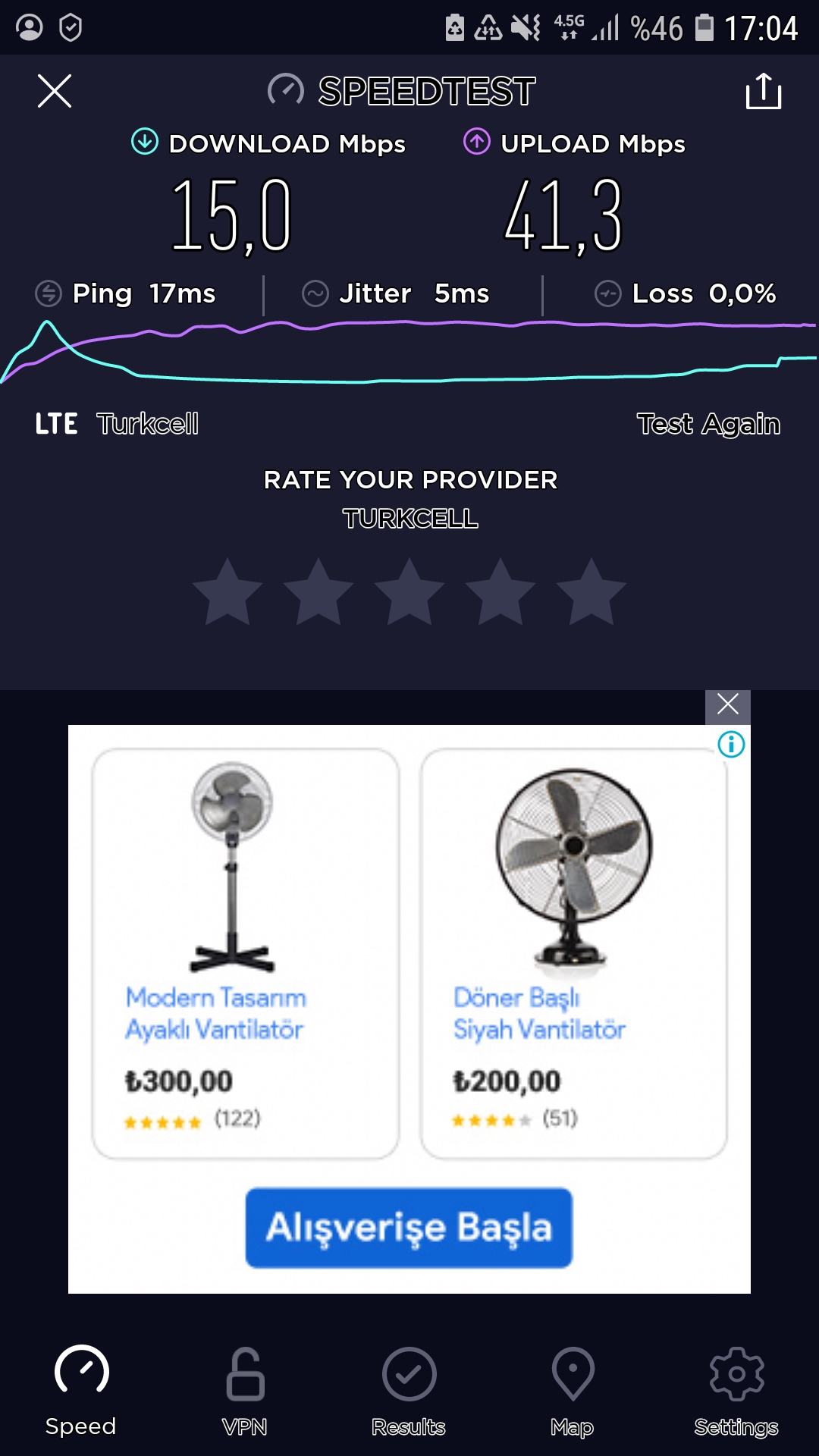Image resolution: width=819 pixels, height=1456 pixels.
Task: Open the Döner Başlı Siyah Vantilatör card
Action: (574, 953)
